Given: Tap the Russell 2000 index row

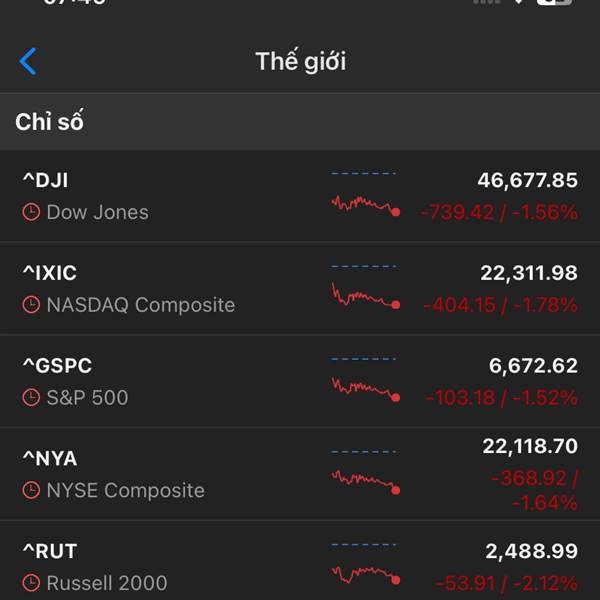Looking at the screenshot, I should 300,567.
